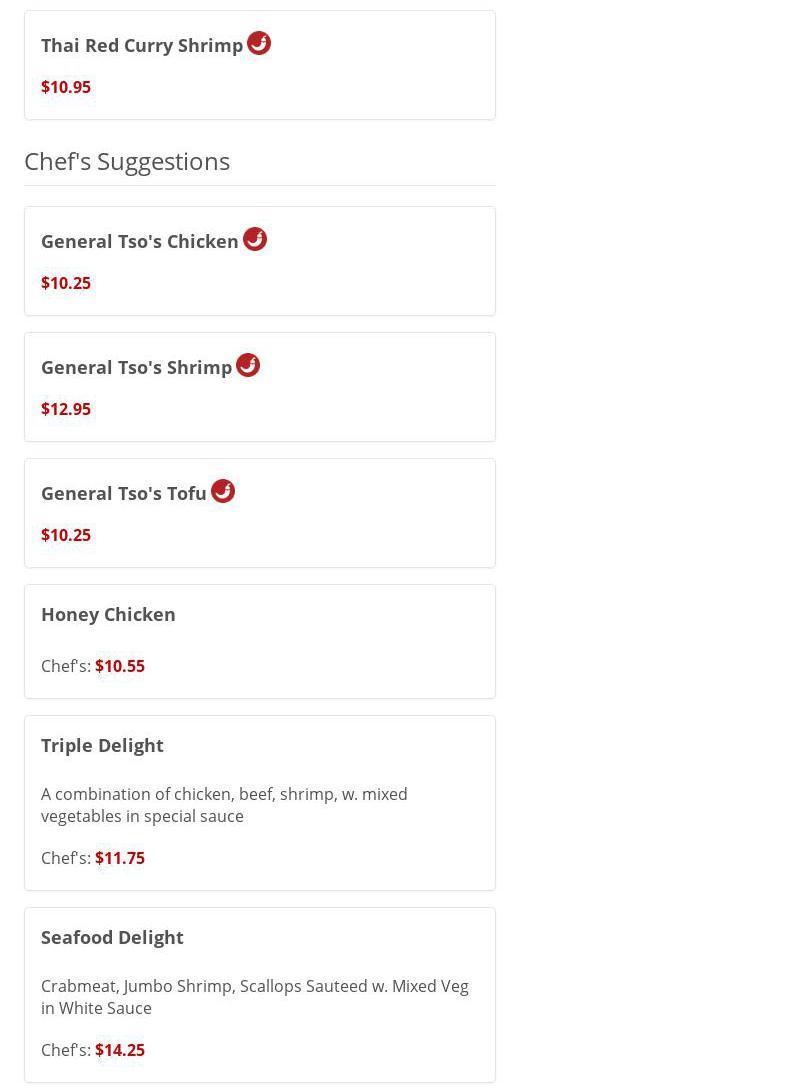Pick the Seafood Delight card
Image resolution: width=785 pixels, height=1091 pixels.
pyautogui.click(x=112, y=938)
